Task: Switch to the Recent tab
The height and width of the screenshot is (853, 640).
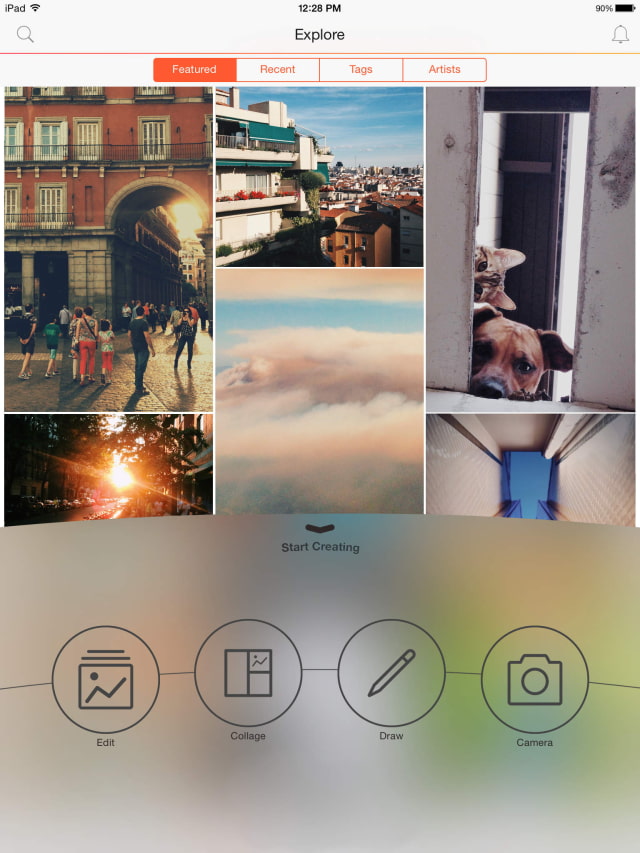Action: click(278, 70)
